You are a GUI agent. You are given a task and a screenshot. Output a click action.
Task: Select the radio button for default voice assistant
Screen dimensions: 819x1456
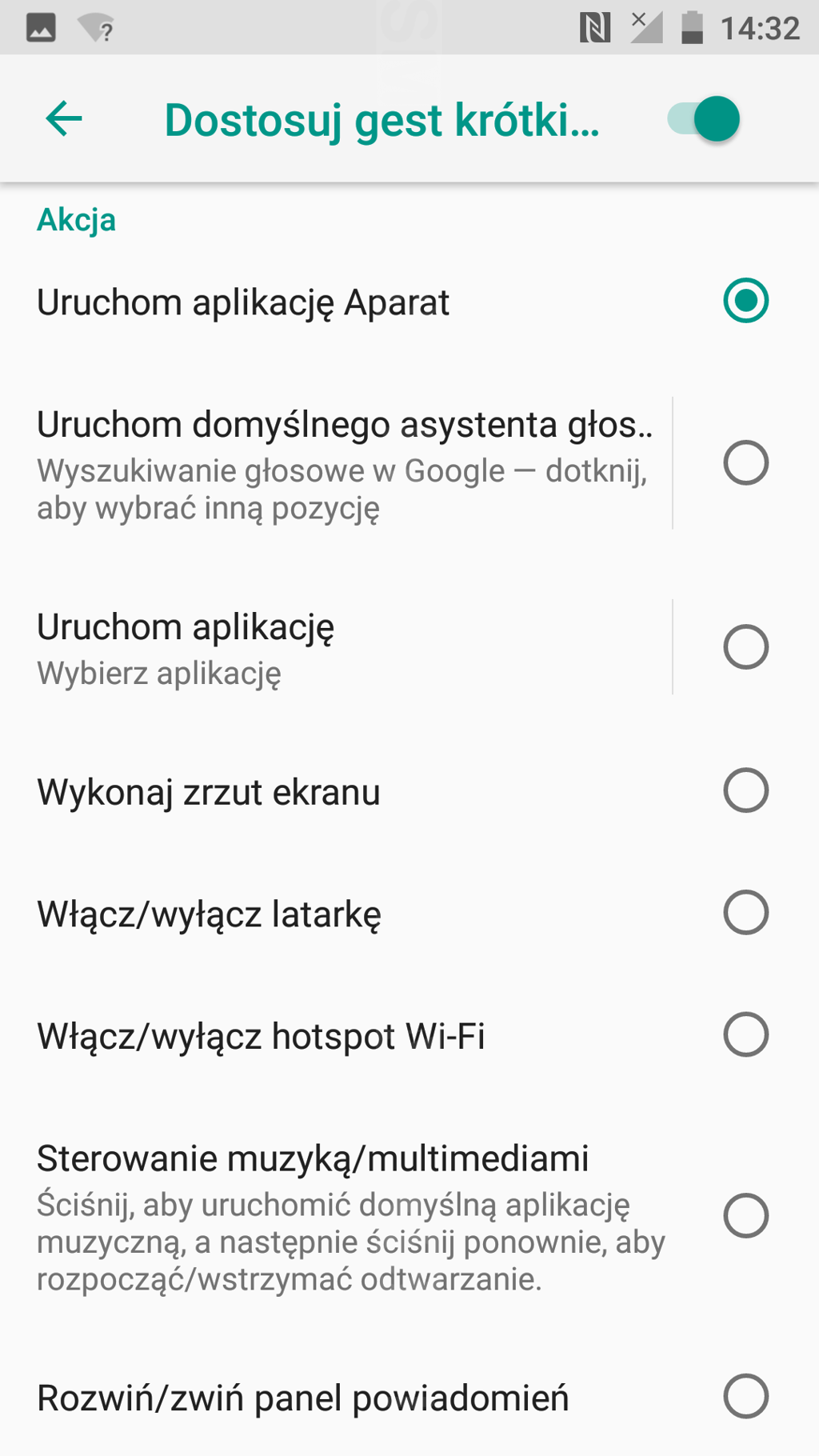tap(745, 463)
